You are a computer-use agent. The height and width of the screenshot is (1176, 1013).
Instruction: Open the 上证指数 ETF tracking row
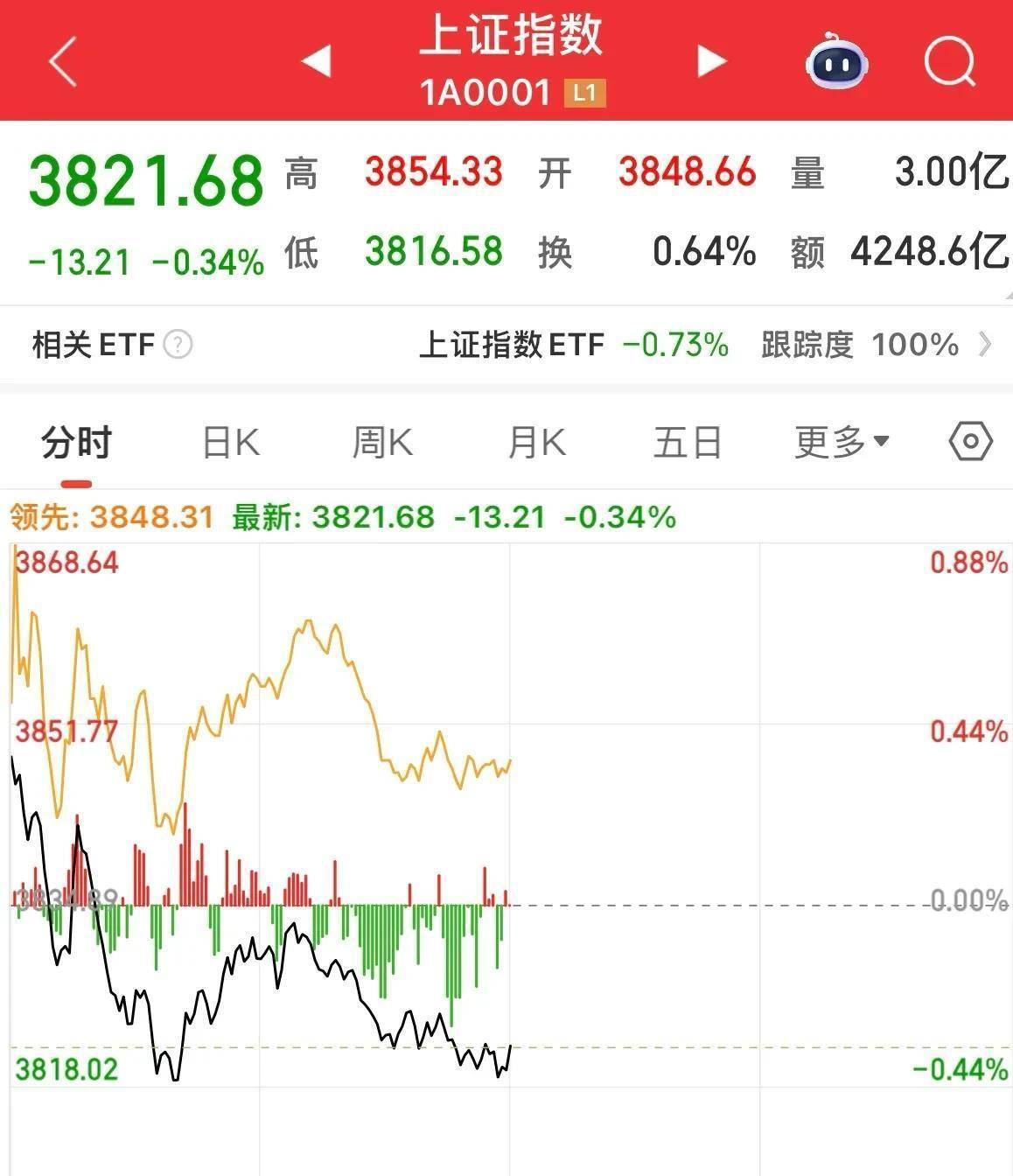704,345
